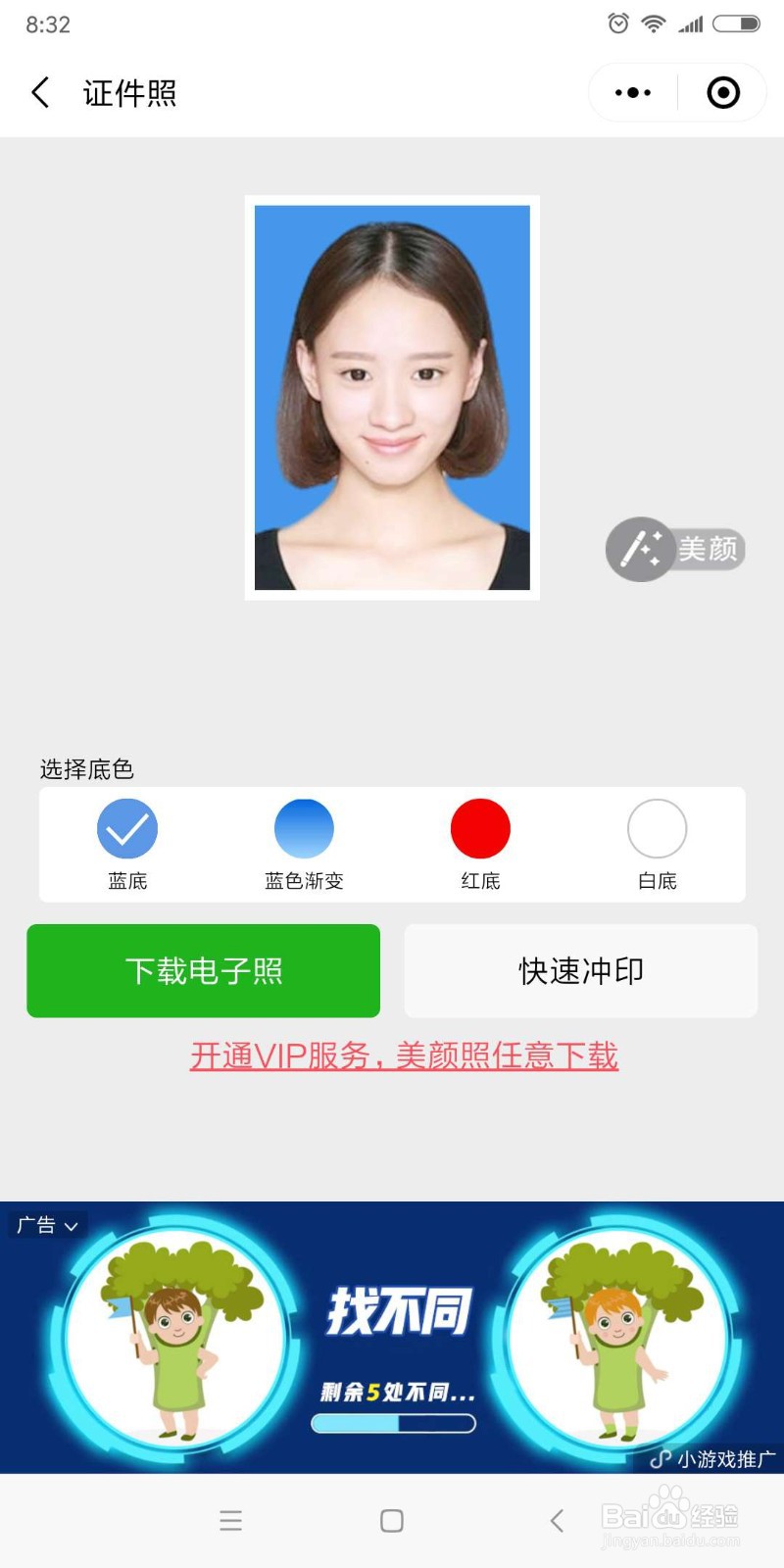The image size is (784, 1568).
Task: Switch to the 红底 red background option
Action: (480, 828)
